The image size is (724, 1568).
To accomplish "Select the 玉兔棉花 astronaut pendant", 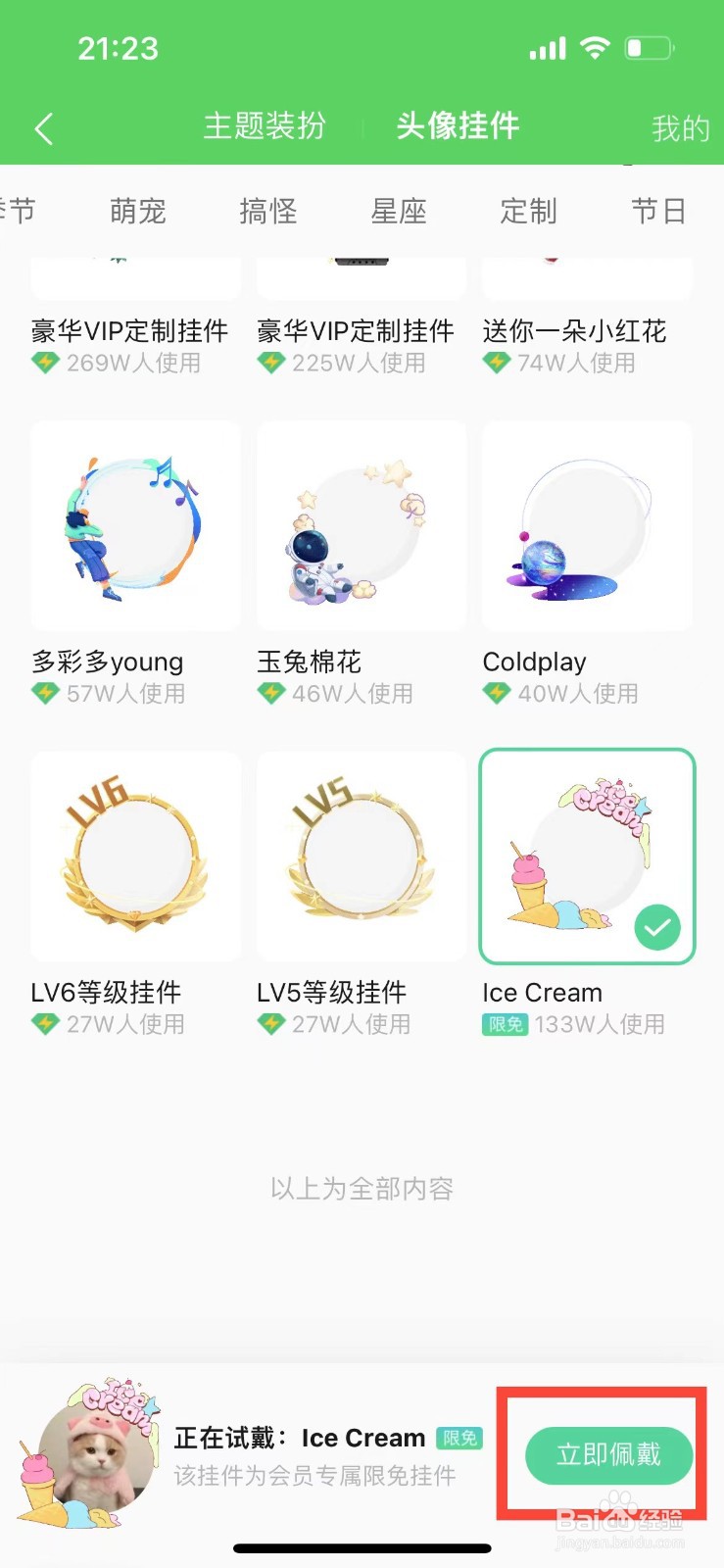I will tap(361, 525).
